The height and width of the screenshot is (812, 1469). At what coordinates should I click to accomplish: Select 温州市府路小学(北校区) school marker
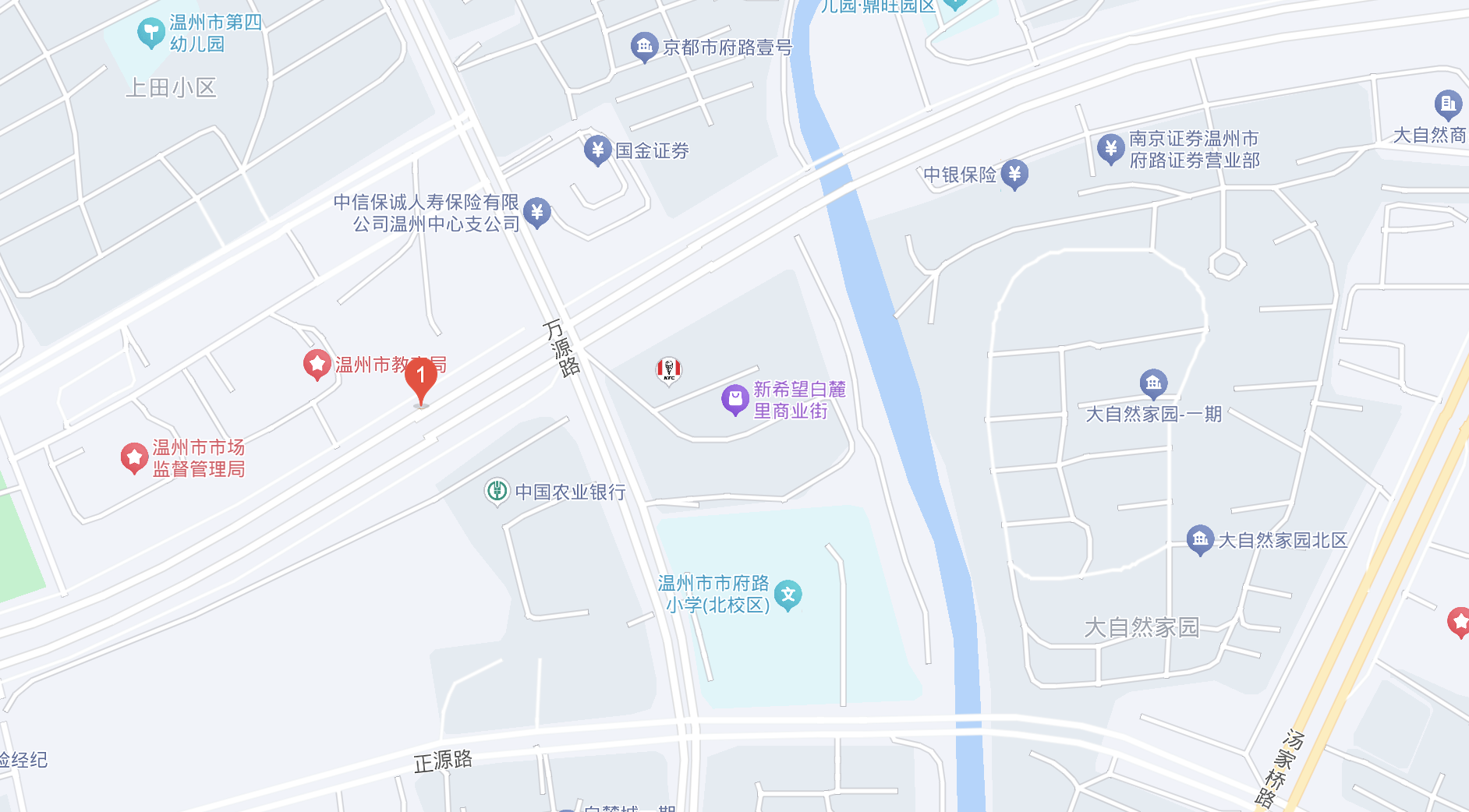point(788,595)
